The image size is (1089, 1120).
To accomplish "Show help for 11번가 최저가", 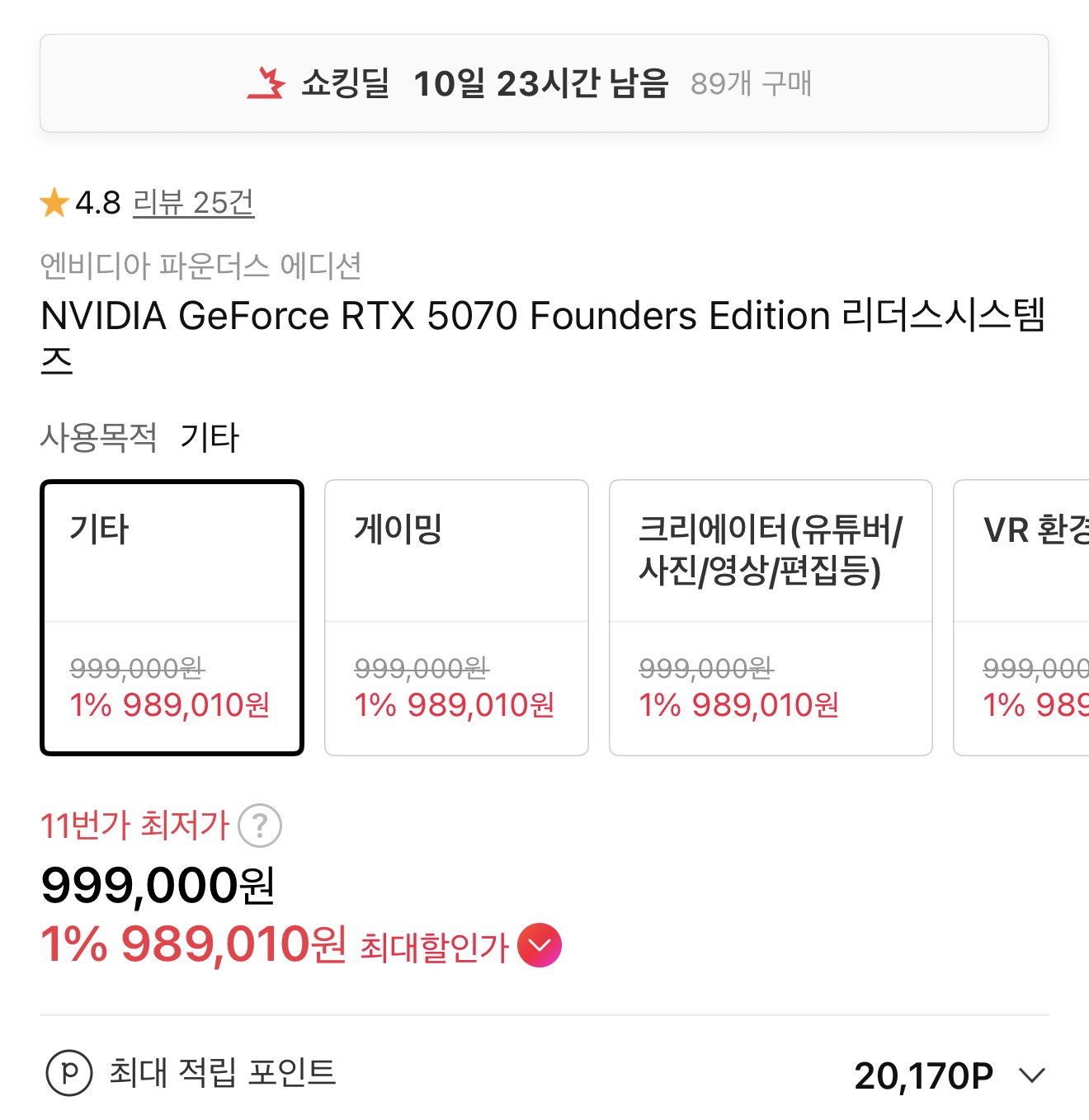I will point(260,826).
